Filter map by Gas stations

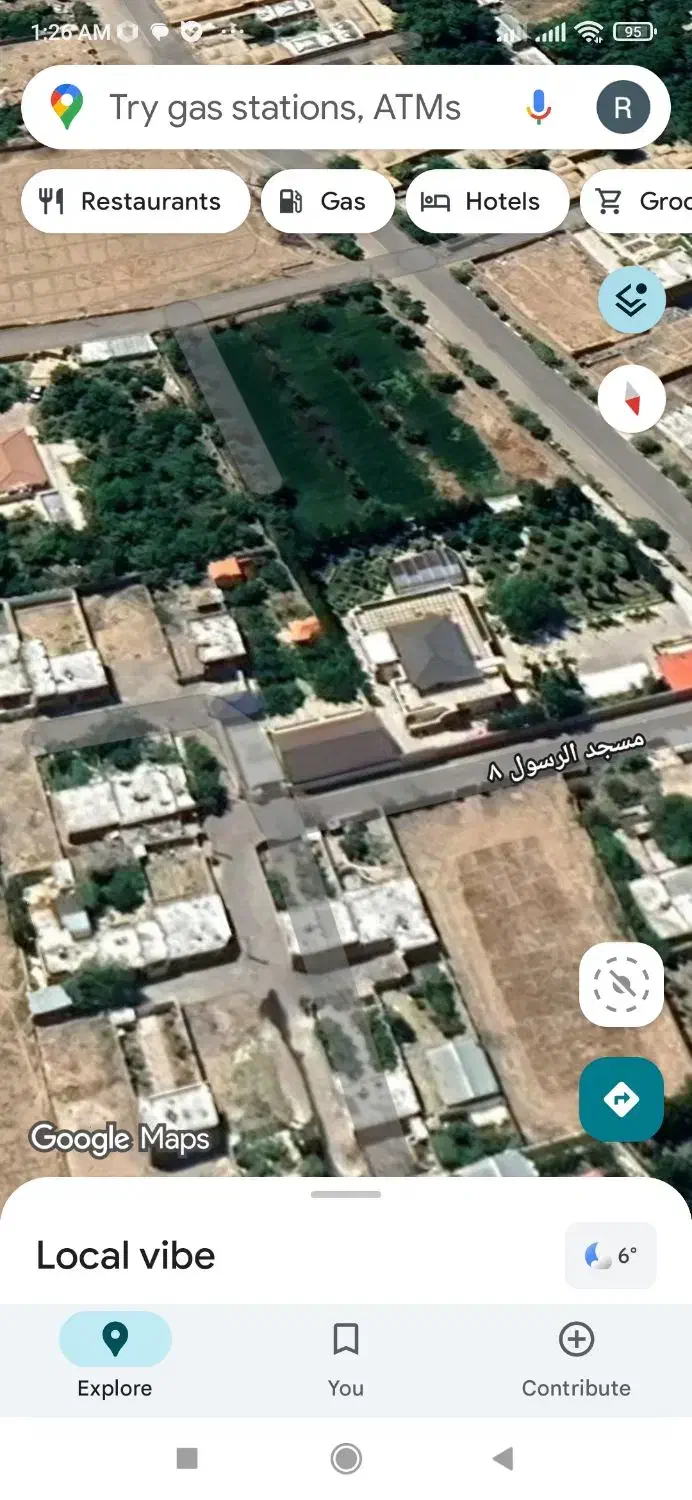pos(324,201)
